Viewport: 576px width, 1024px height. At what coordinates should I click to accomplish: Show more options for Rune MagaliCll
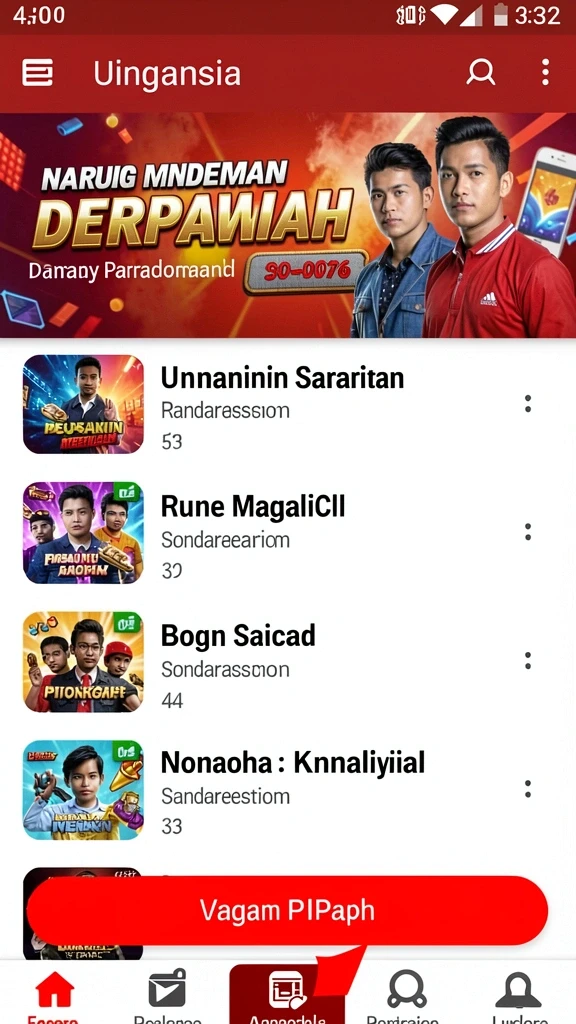tap(528, 532)
